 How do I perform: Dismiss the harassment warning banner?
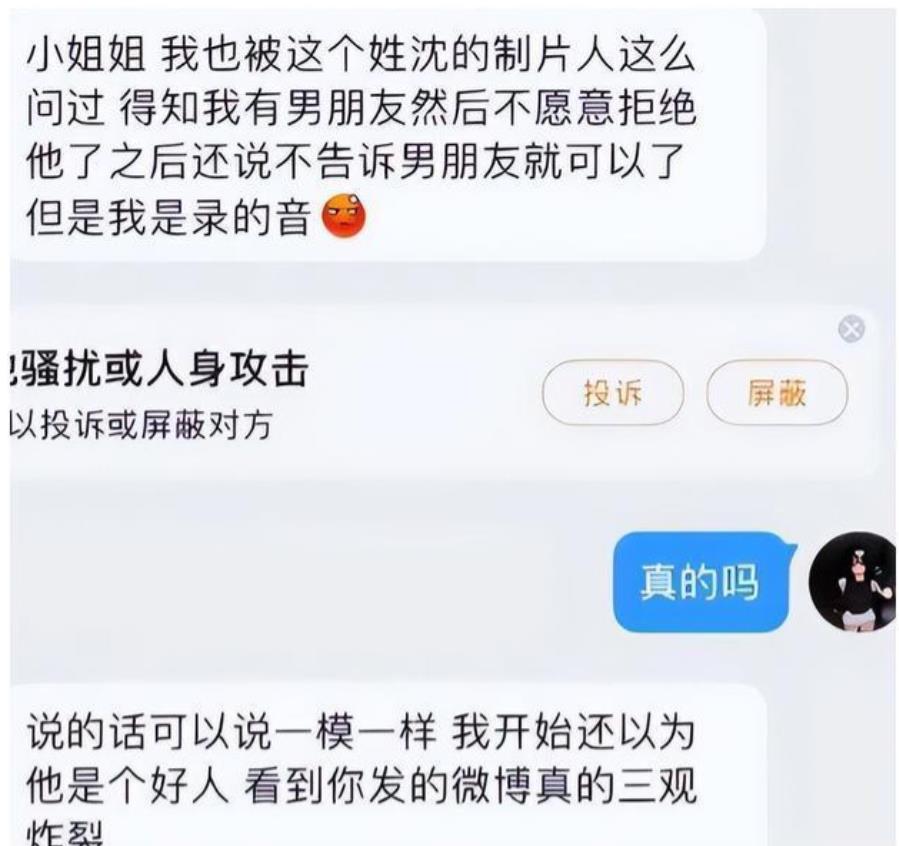pyautogui.click(x=851, y=331)
